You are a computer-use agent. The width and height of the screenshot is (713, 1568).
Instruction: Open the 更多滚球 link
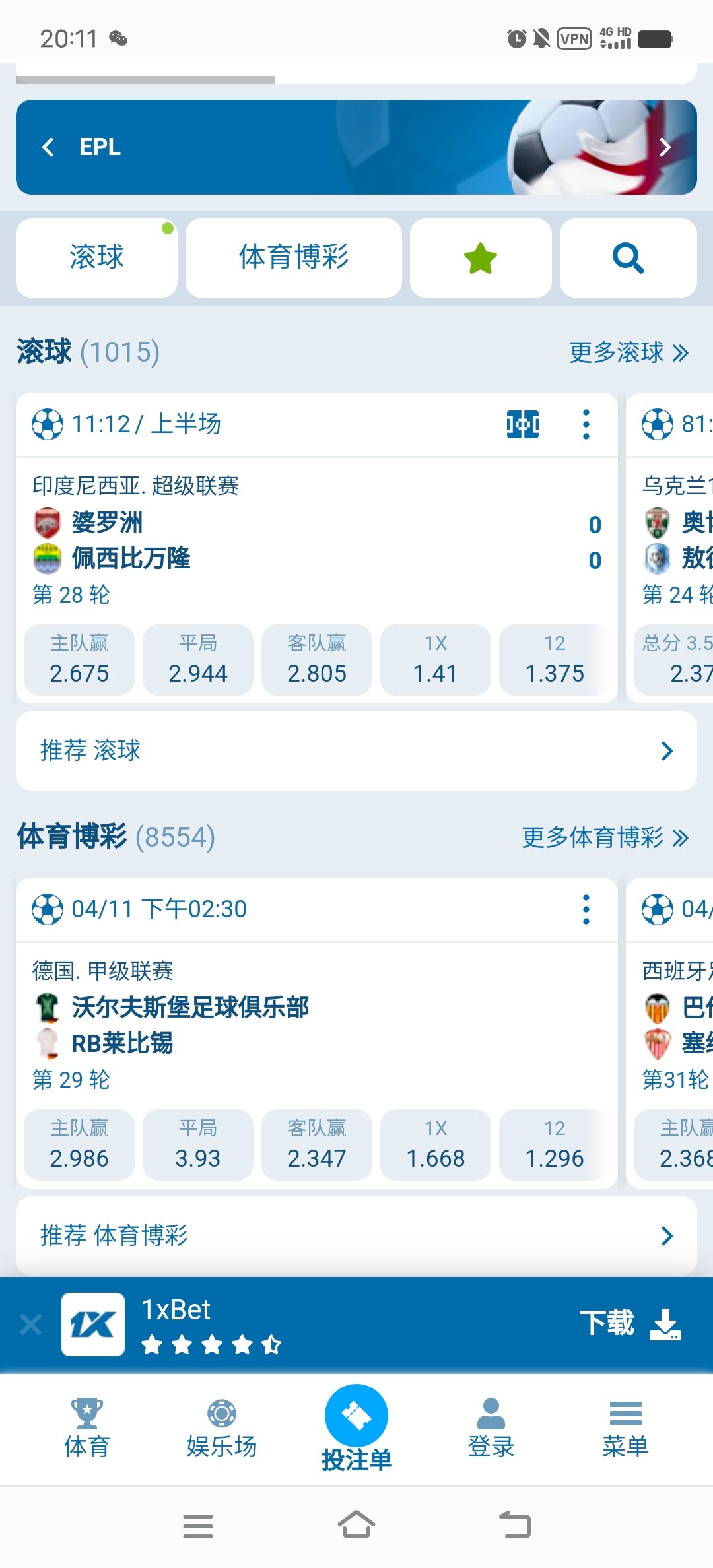click(628, 352)
